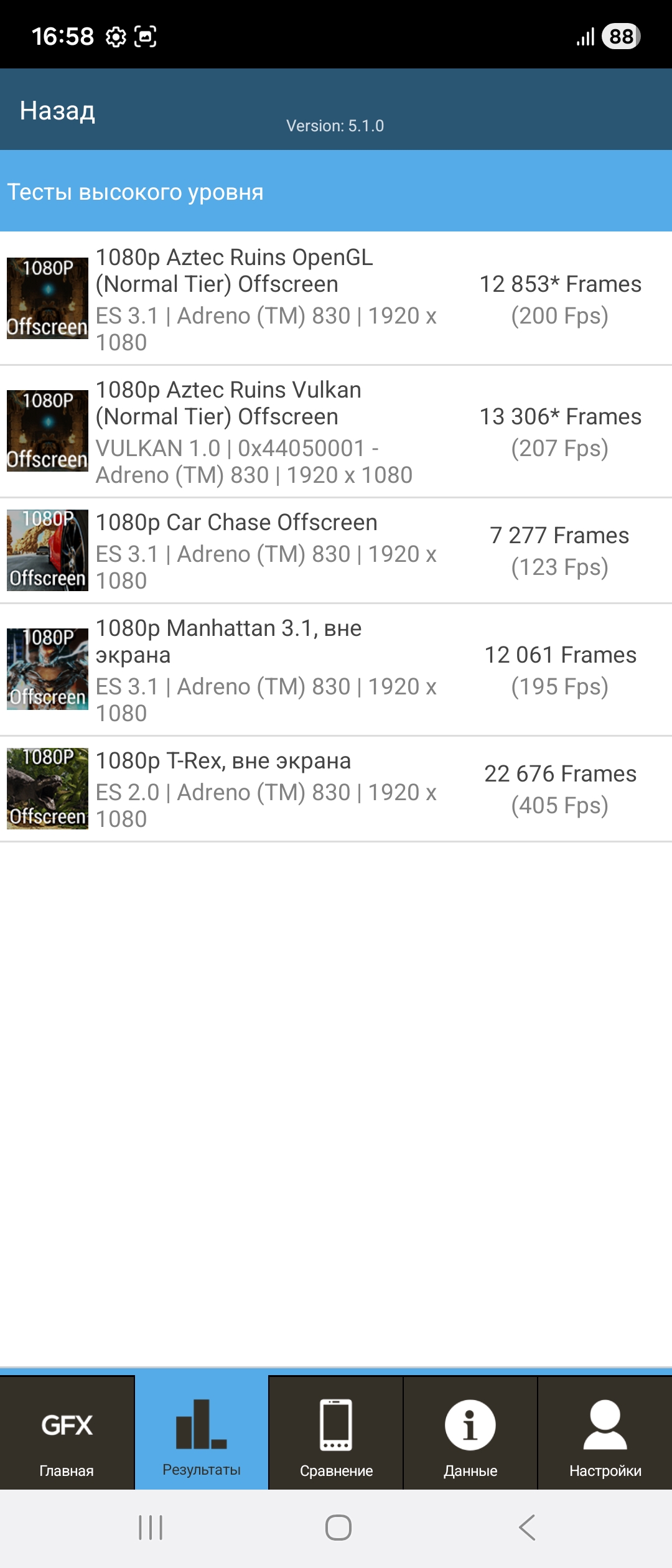The width and height of the screenshot is (672, 1568).
Task: Open the Aztec Ruins Vulkan Offscreen result
Action: 336,431
